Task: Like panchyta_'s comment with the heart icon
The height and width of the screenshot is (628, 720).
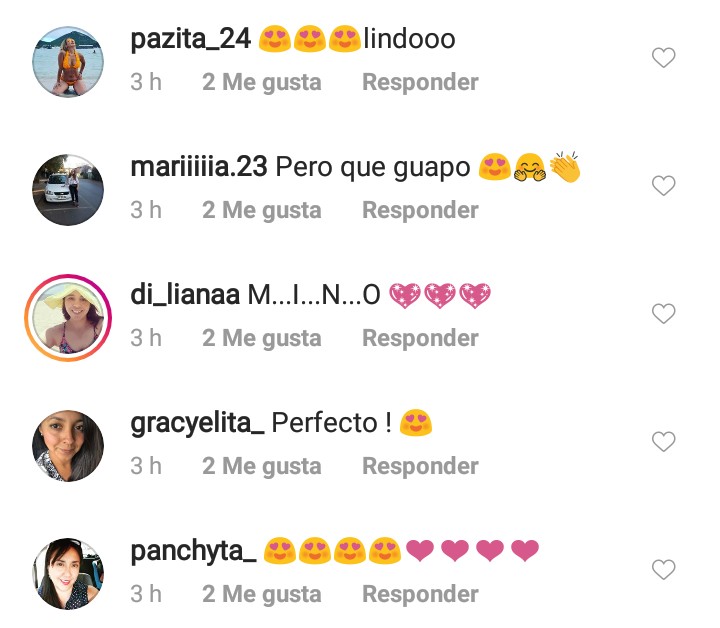Action: [664, 570]
